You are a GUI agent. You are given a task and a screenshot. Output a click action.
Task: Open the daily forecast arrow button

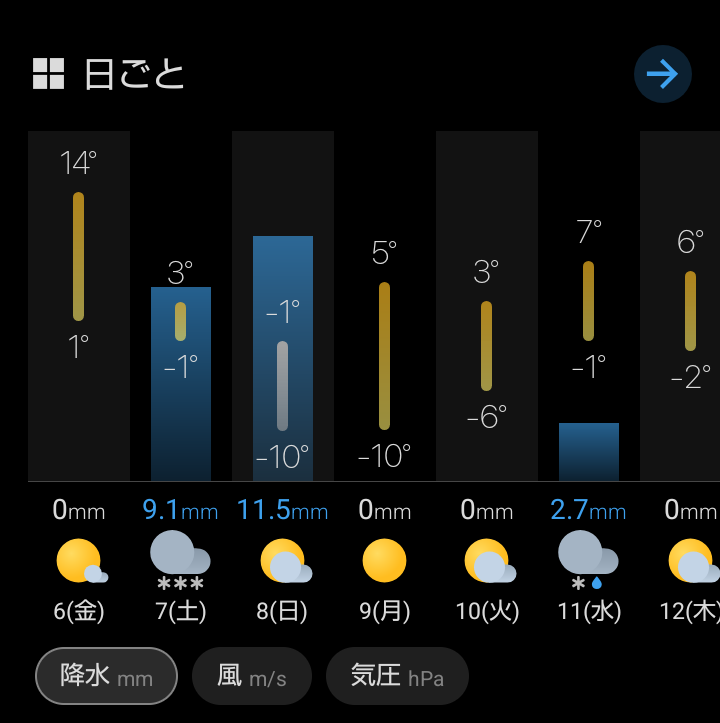662,74
